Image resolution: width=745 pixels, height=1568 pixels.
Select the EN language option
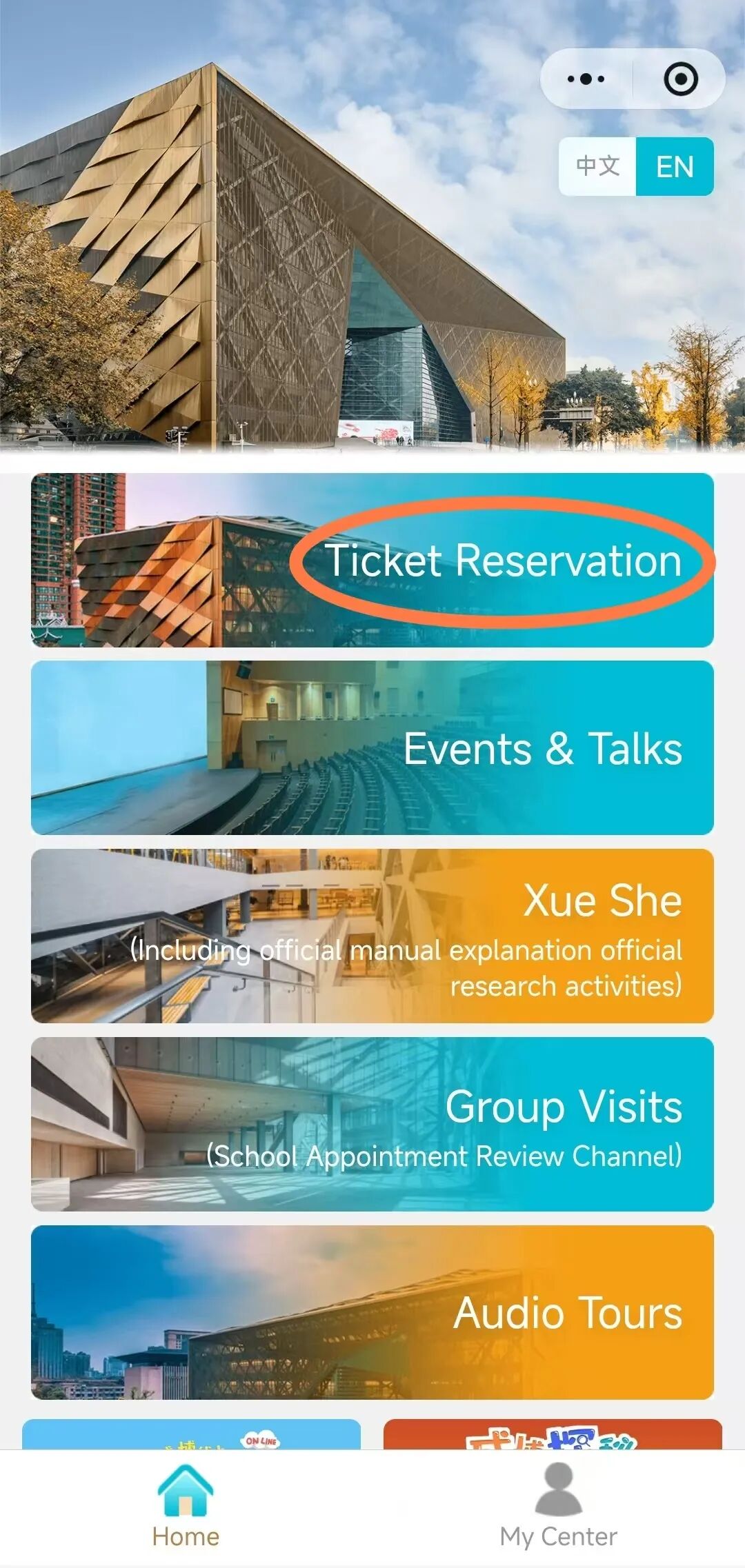pyautogui.click(x=674, y=166)
